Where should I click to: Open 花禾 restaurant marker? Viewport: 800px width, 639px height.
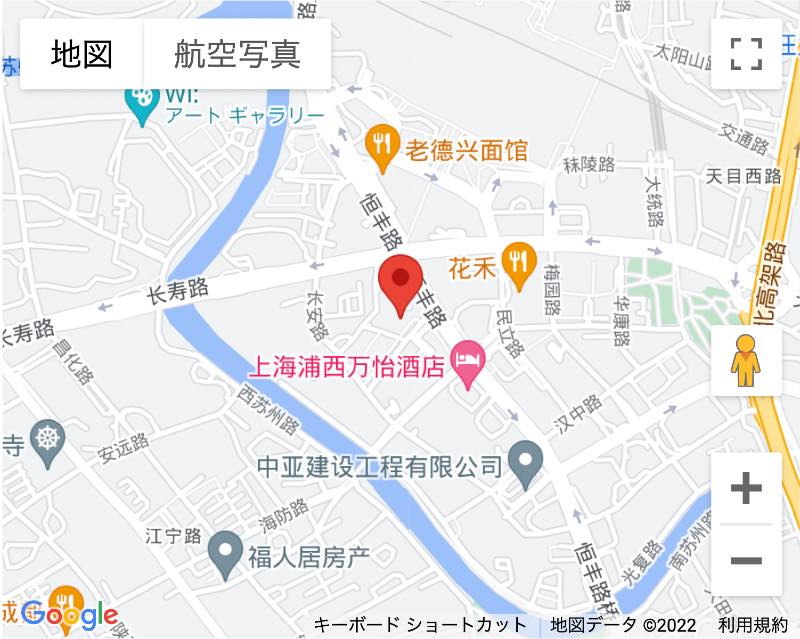pyautogui.click(x=517, y=266)
